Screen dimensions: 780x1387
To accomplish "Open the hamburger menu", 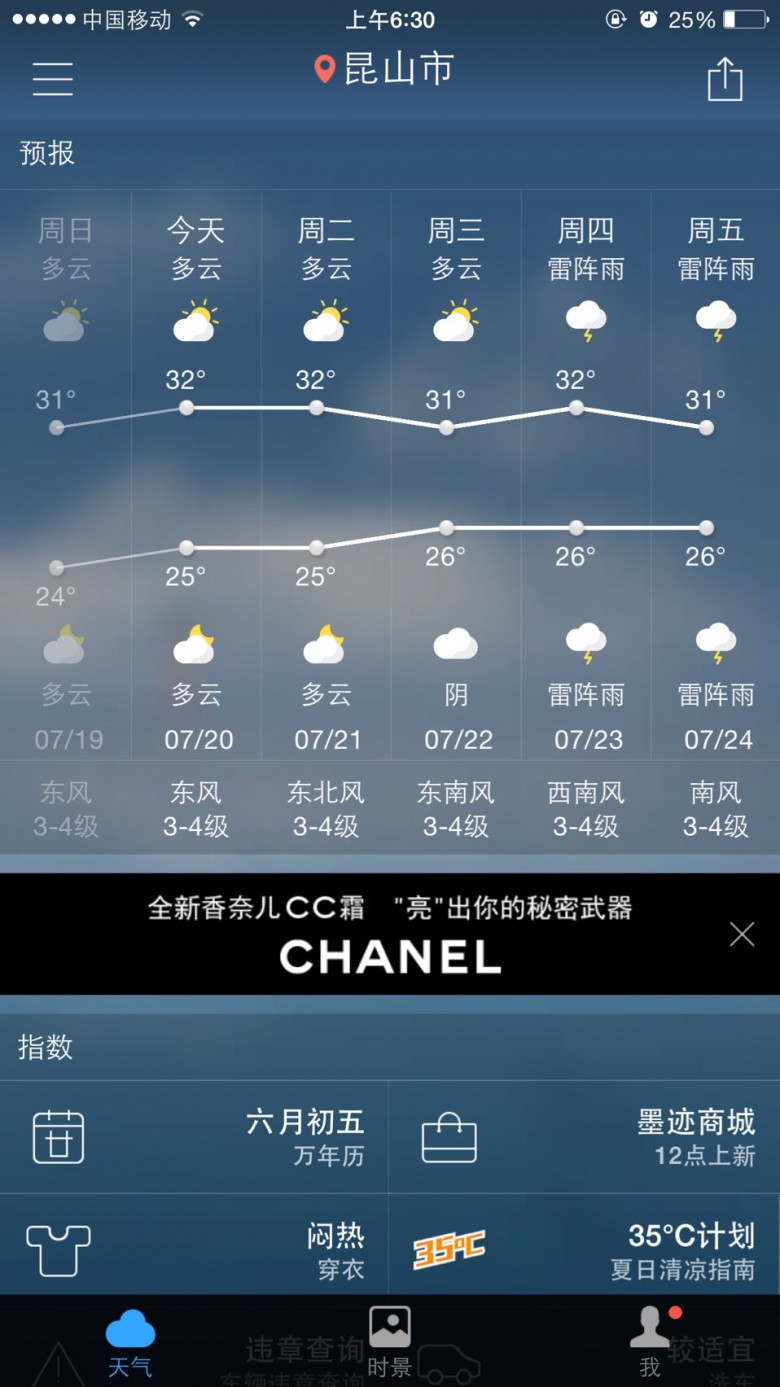I will (52, 78).
